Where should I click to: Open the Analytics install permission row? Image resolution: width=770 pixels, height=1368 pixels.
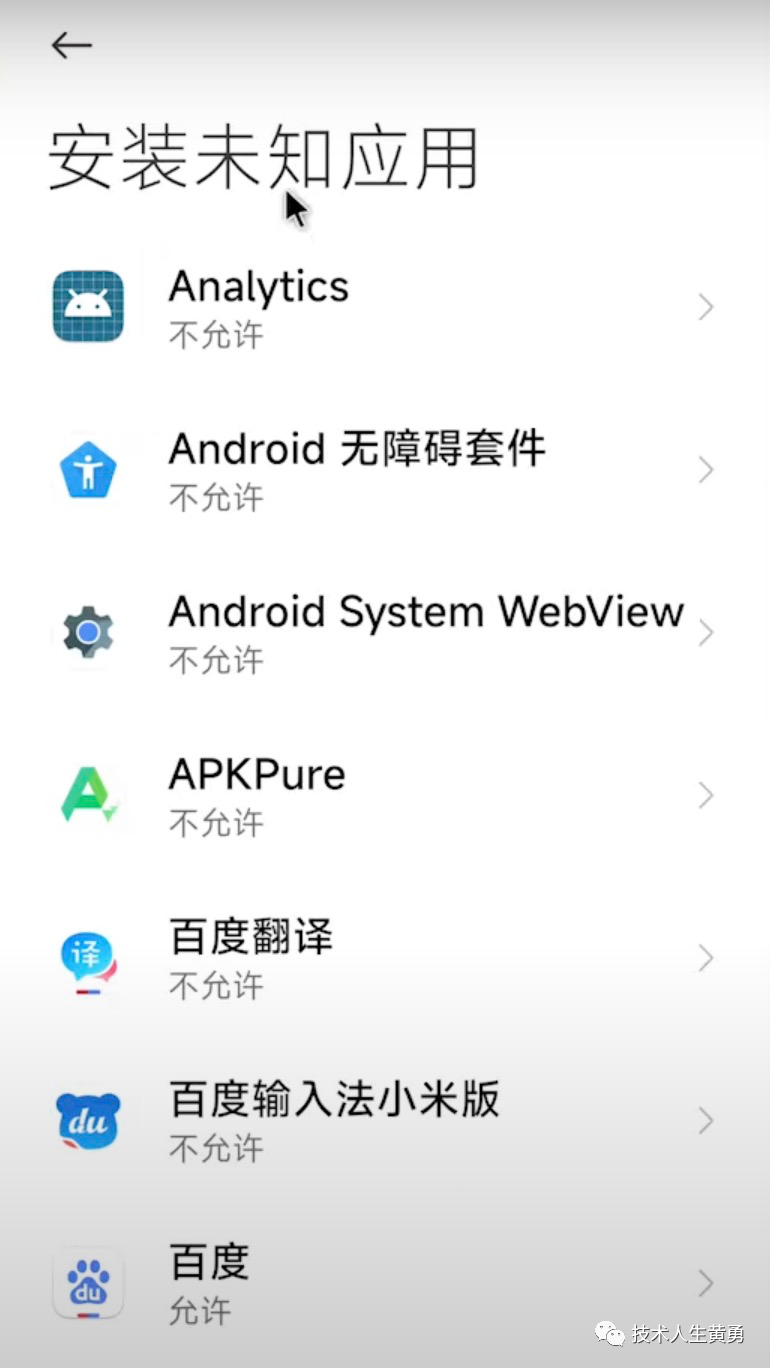click(x=384, y=307)
